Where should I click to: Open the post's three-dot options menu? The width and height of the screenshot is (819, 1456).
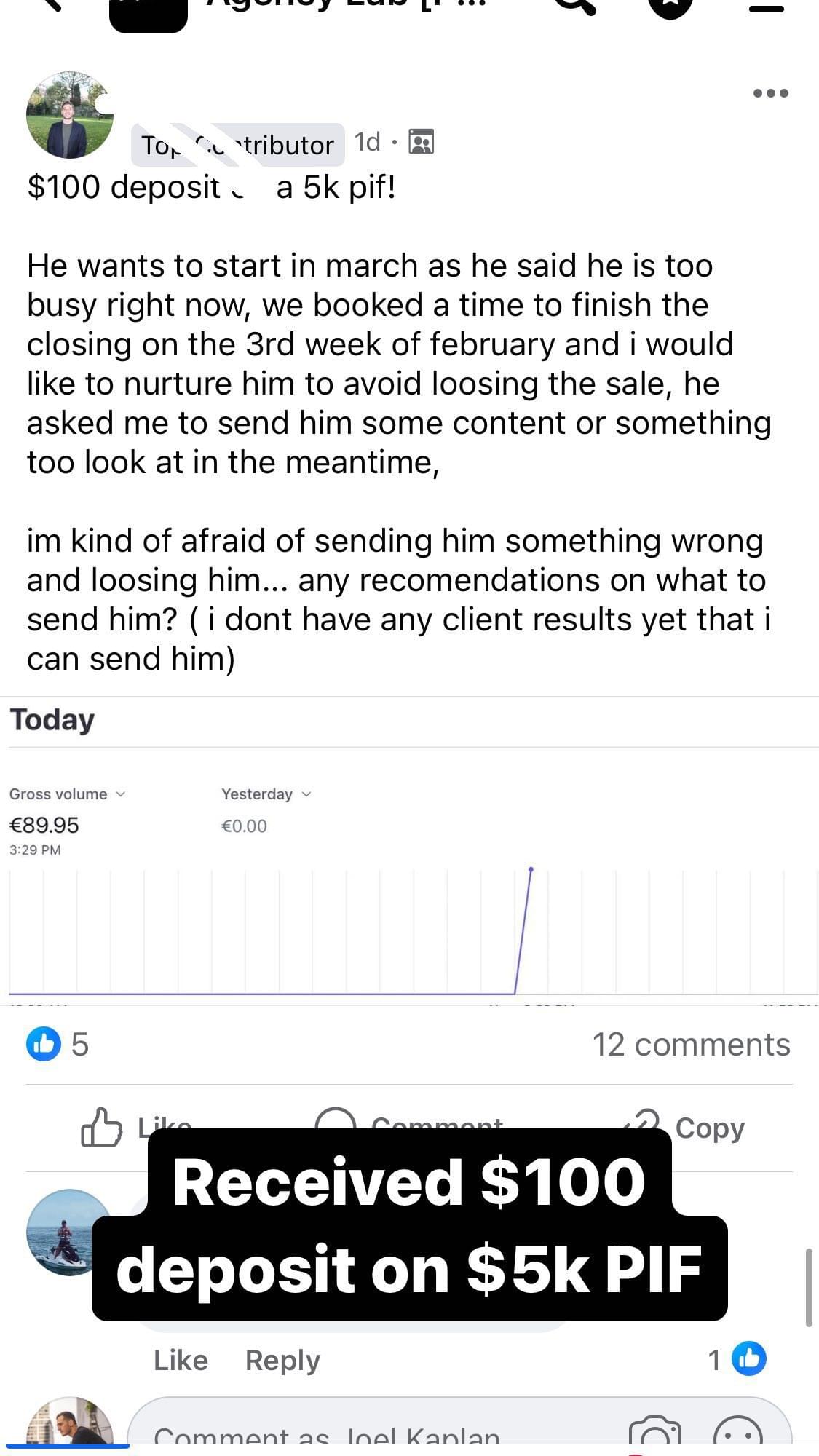(771, 93)
